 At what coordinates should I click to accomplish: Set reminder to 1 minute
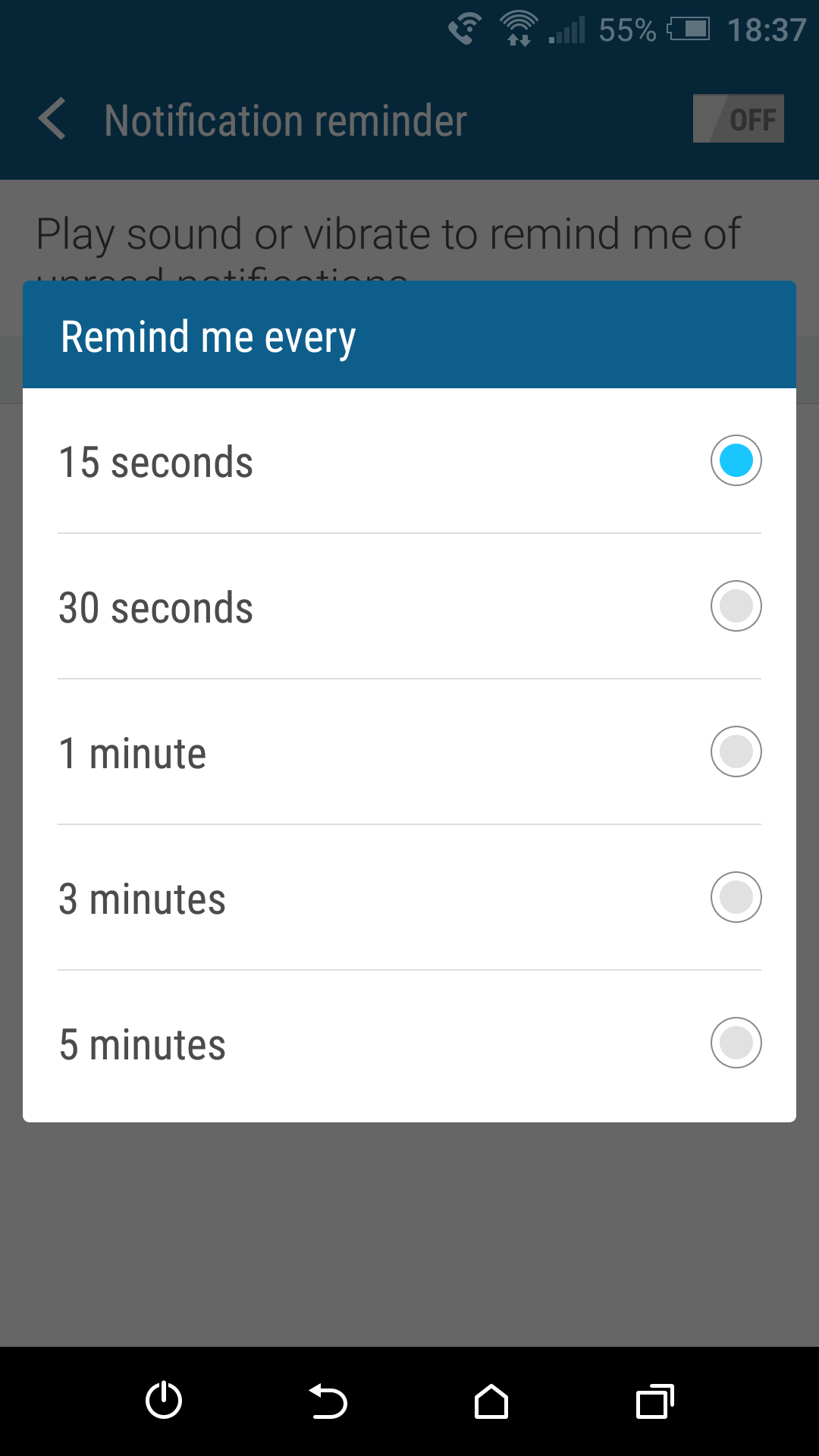tap(409, 752)
